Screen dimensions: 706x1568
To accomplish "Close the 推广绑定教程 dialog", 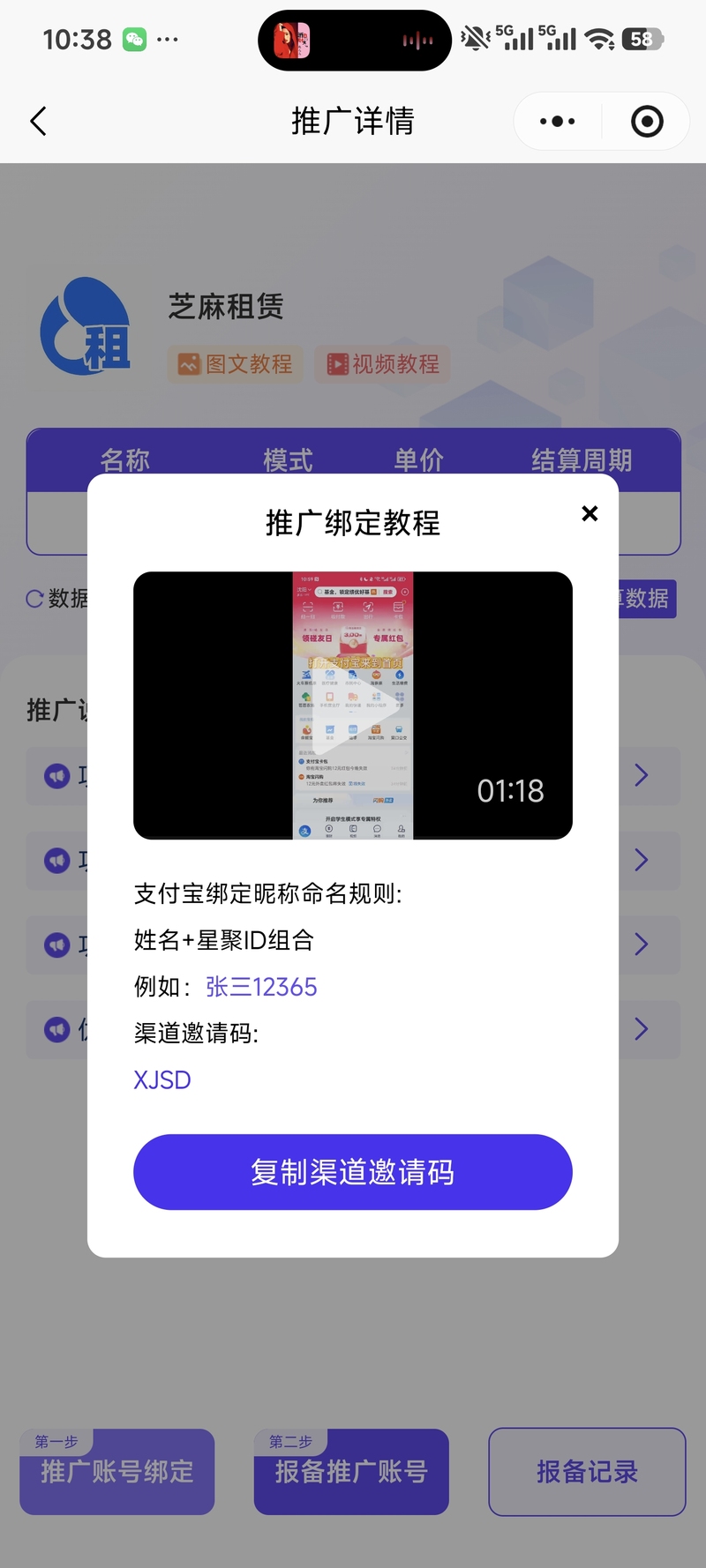I will click(590, 513).
